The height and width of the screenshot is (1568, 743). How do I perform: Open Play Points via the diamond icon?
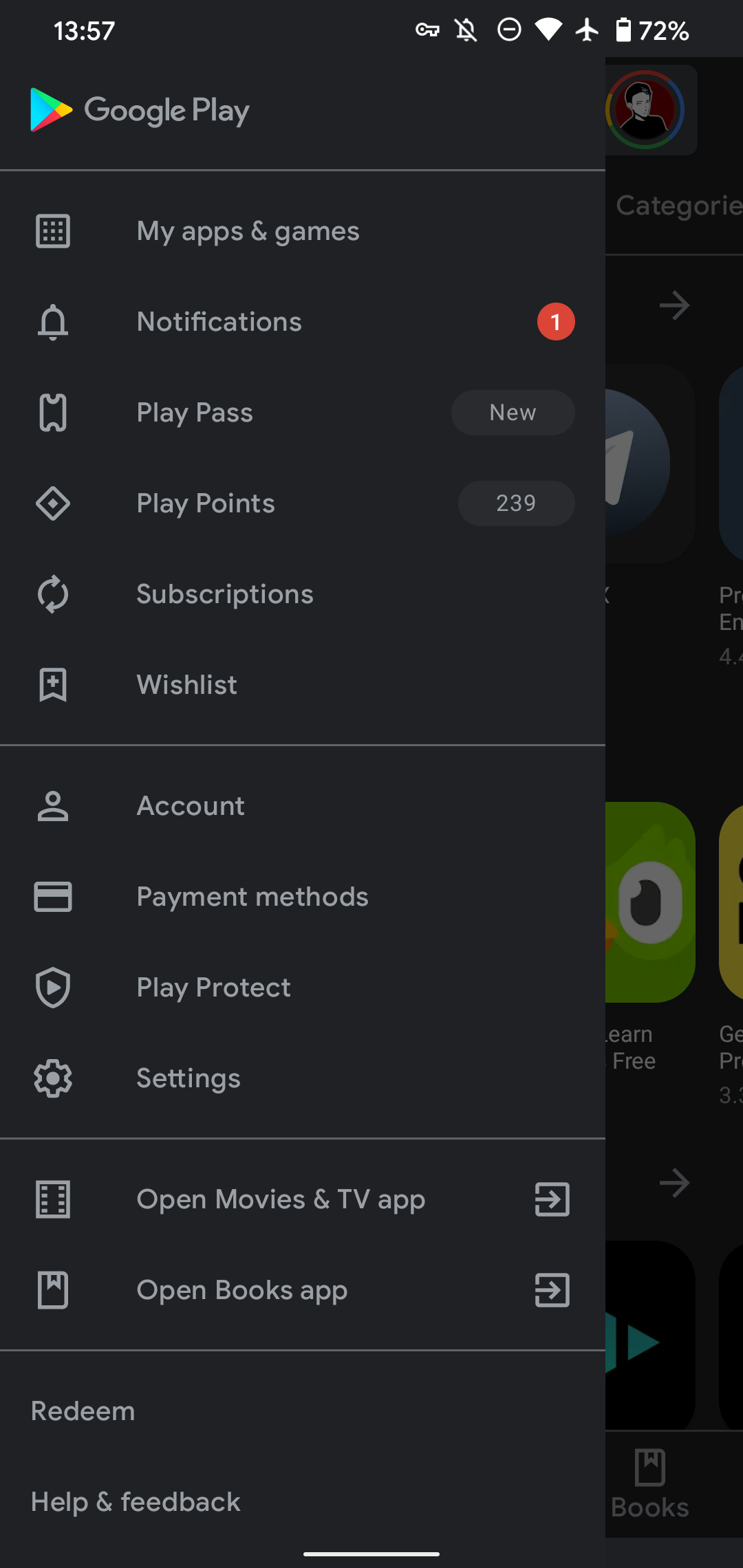(52, 503)
